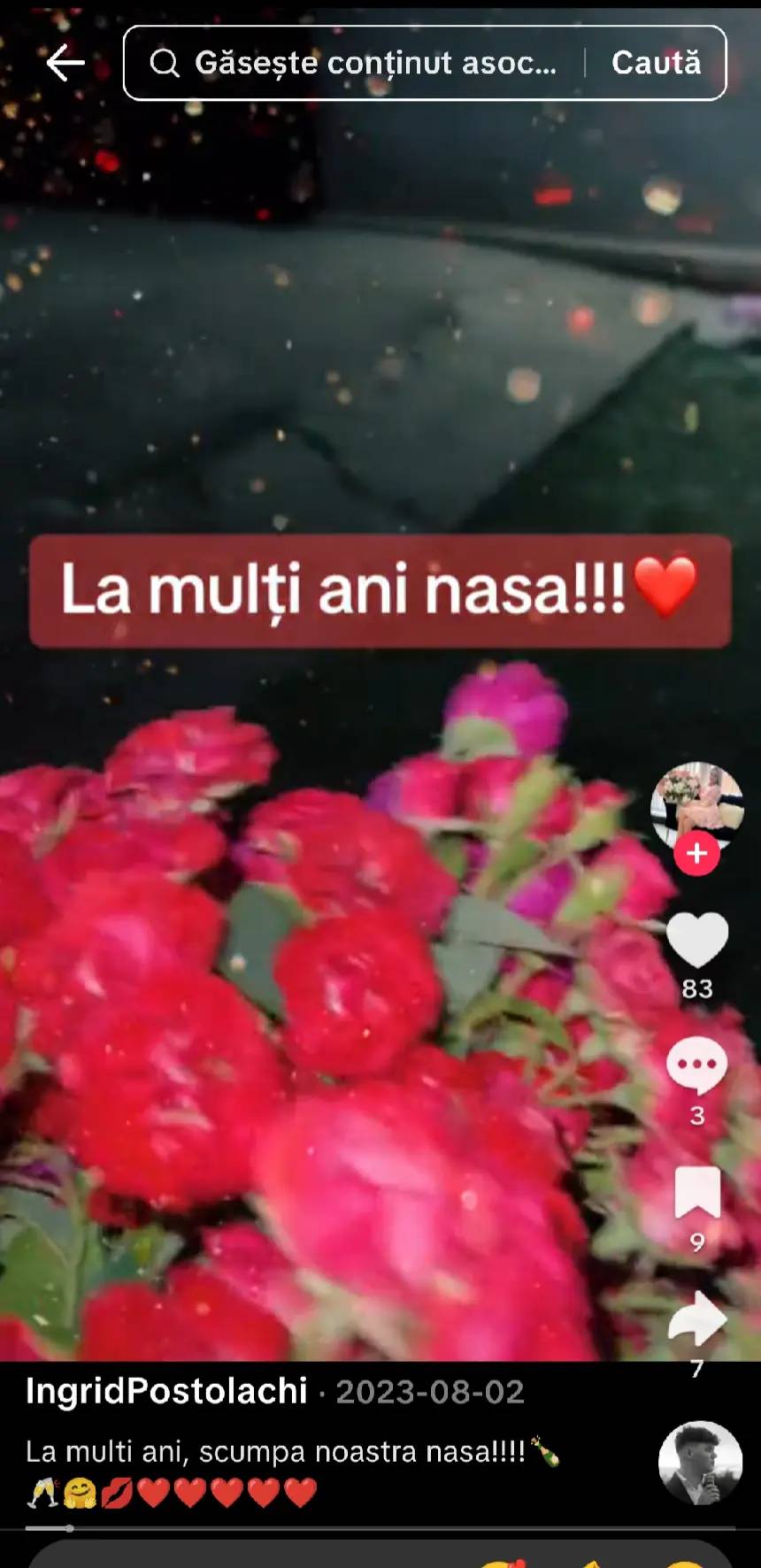Open the comments on this video
761x1568 pixels.
tap(696, 1066)
